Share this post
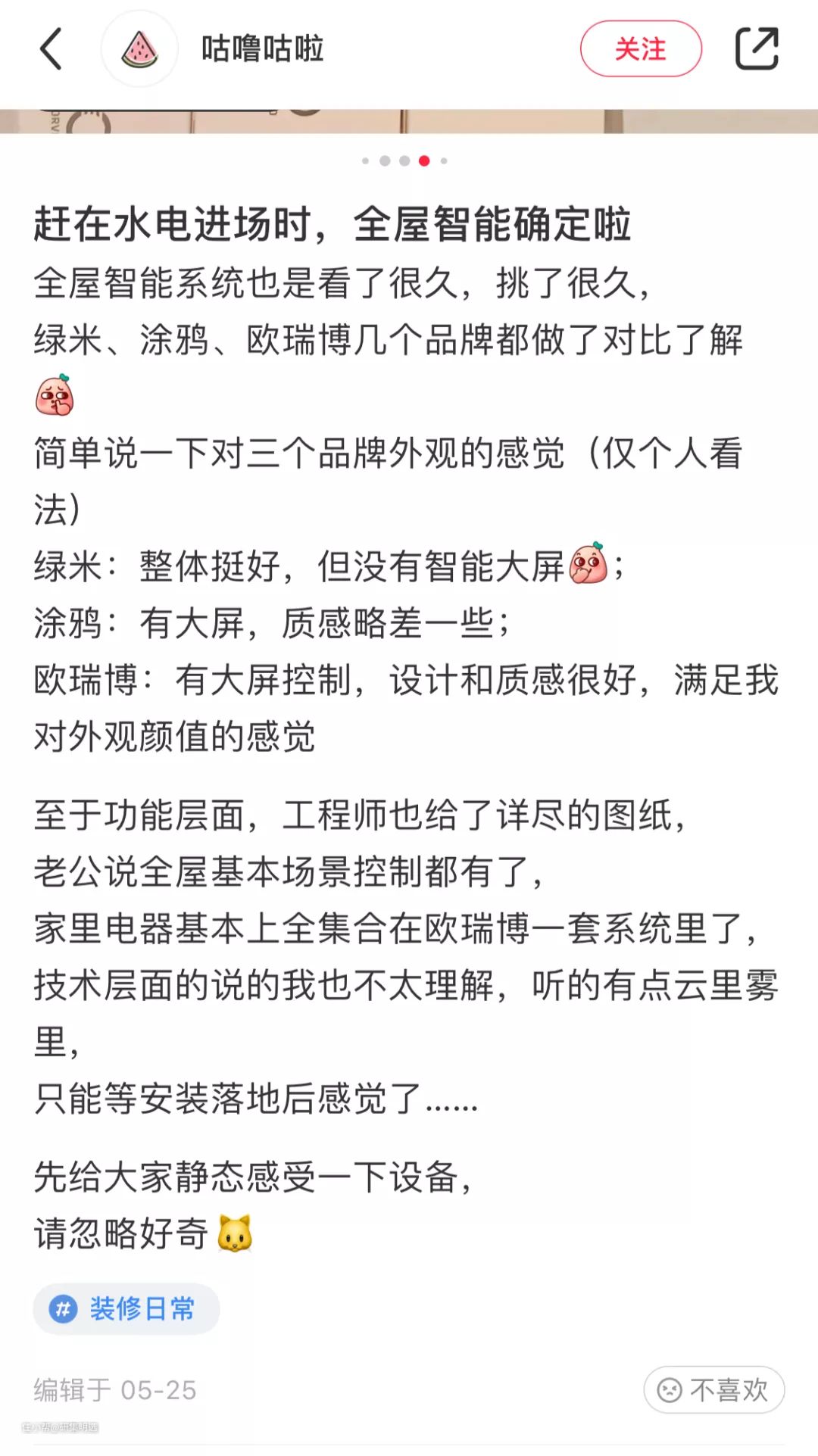The width and height of the screenshot is (818, 1456). [757, 49]
